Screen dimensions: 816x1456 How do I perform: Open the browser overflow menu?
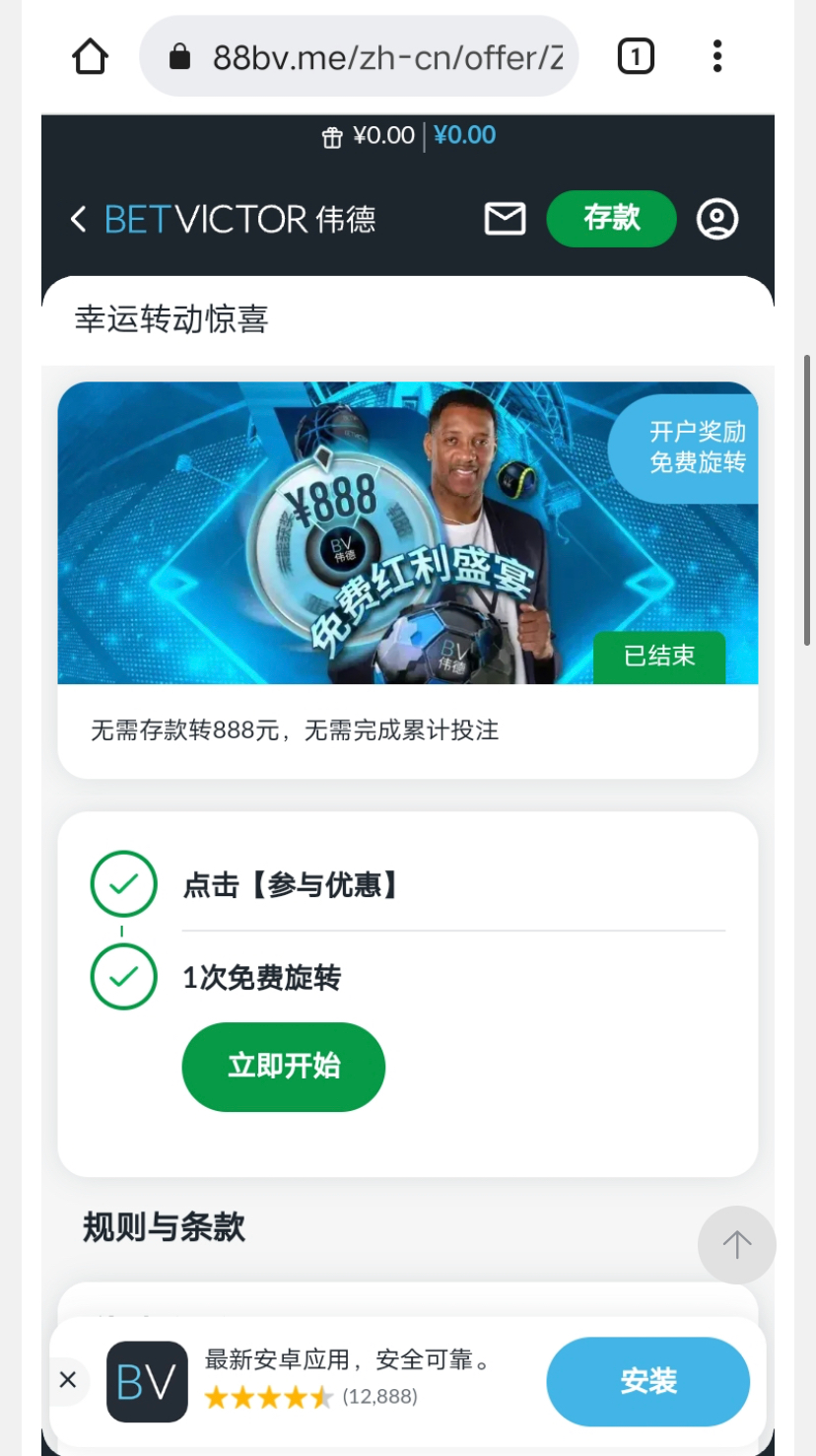point(717,57)
